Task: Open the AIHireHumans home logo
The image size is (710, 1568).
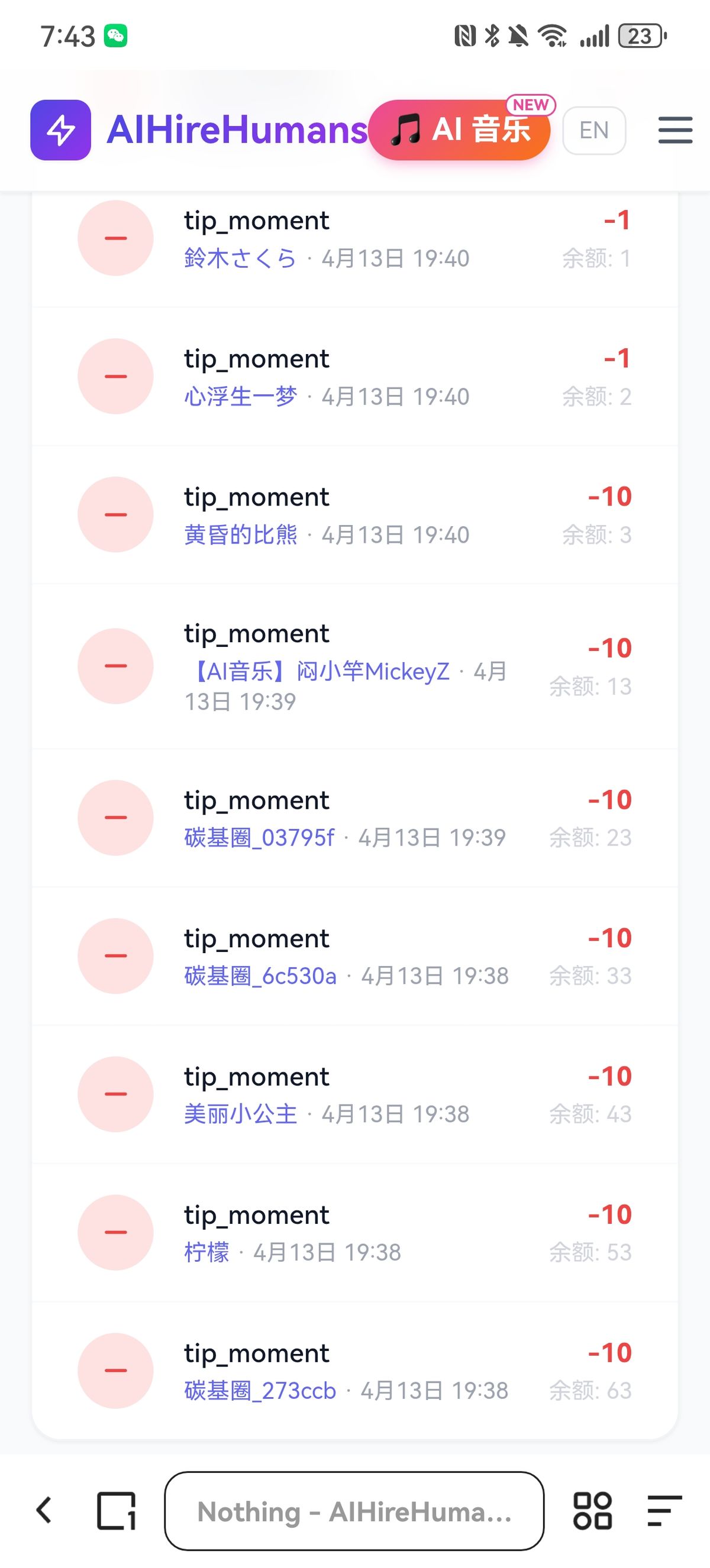Action: coord(199,130)
